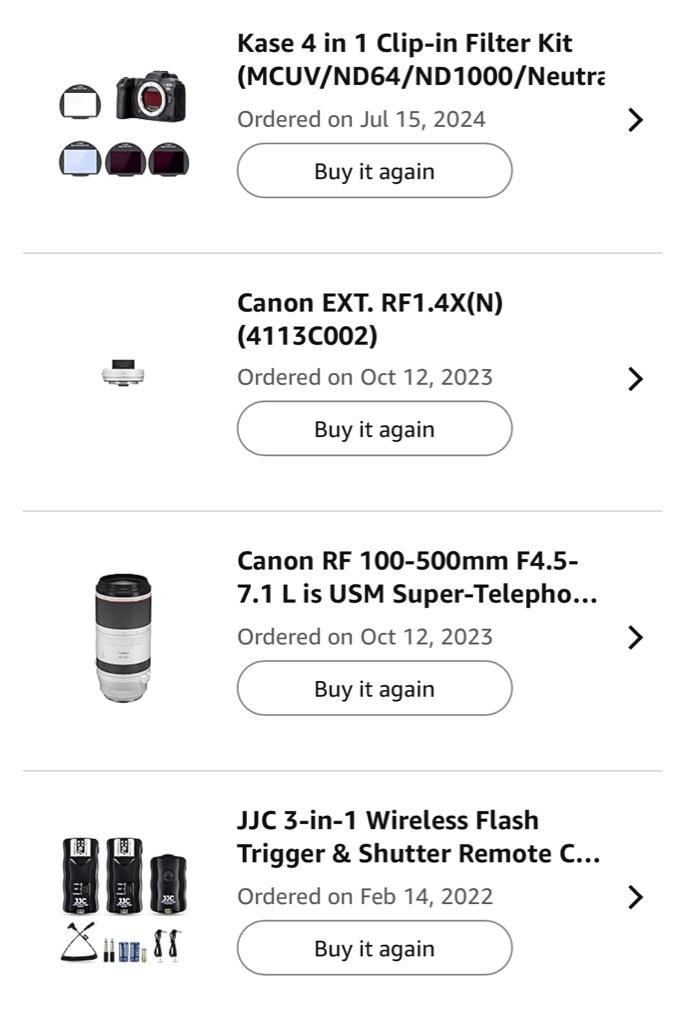Open the Canon RF 100-500mm lens image
The width and height of the screenshot is (686, 1024).
tap(124, 638)
